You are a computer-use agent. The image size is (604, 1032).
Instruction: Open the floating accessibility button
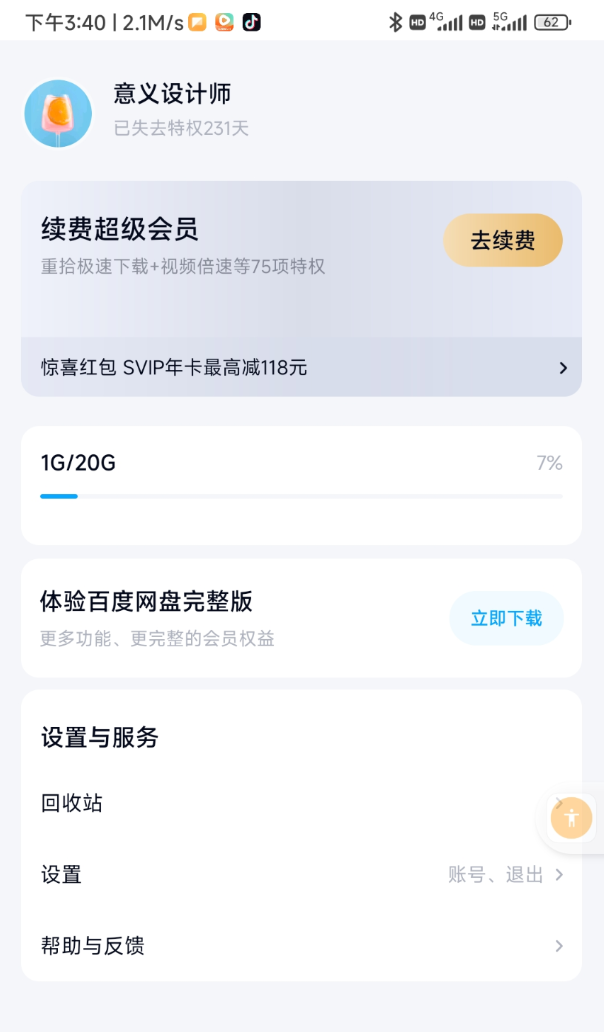click(x=572, y=818)
